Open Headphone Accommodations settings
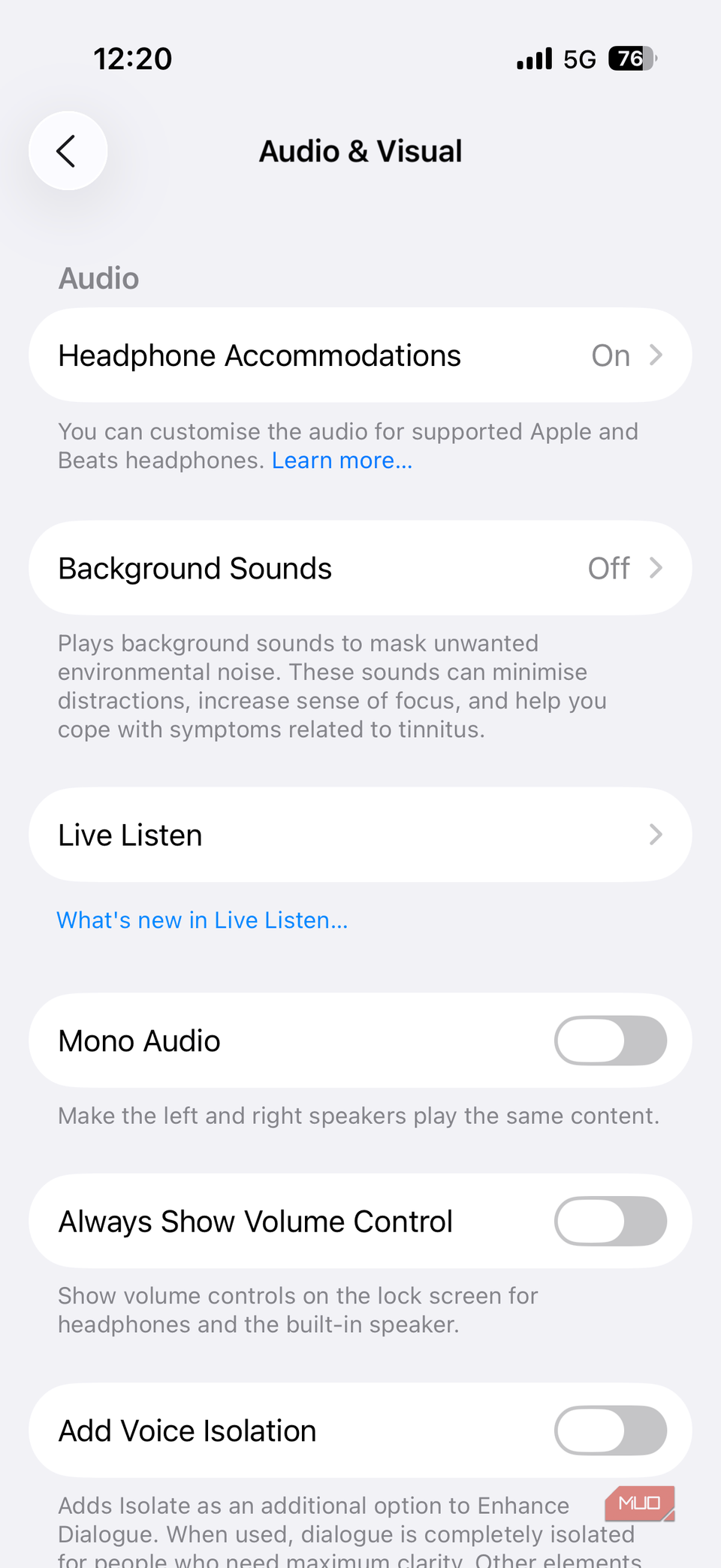The image size is (721, 1568). click(x=360, y=355)
